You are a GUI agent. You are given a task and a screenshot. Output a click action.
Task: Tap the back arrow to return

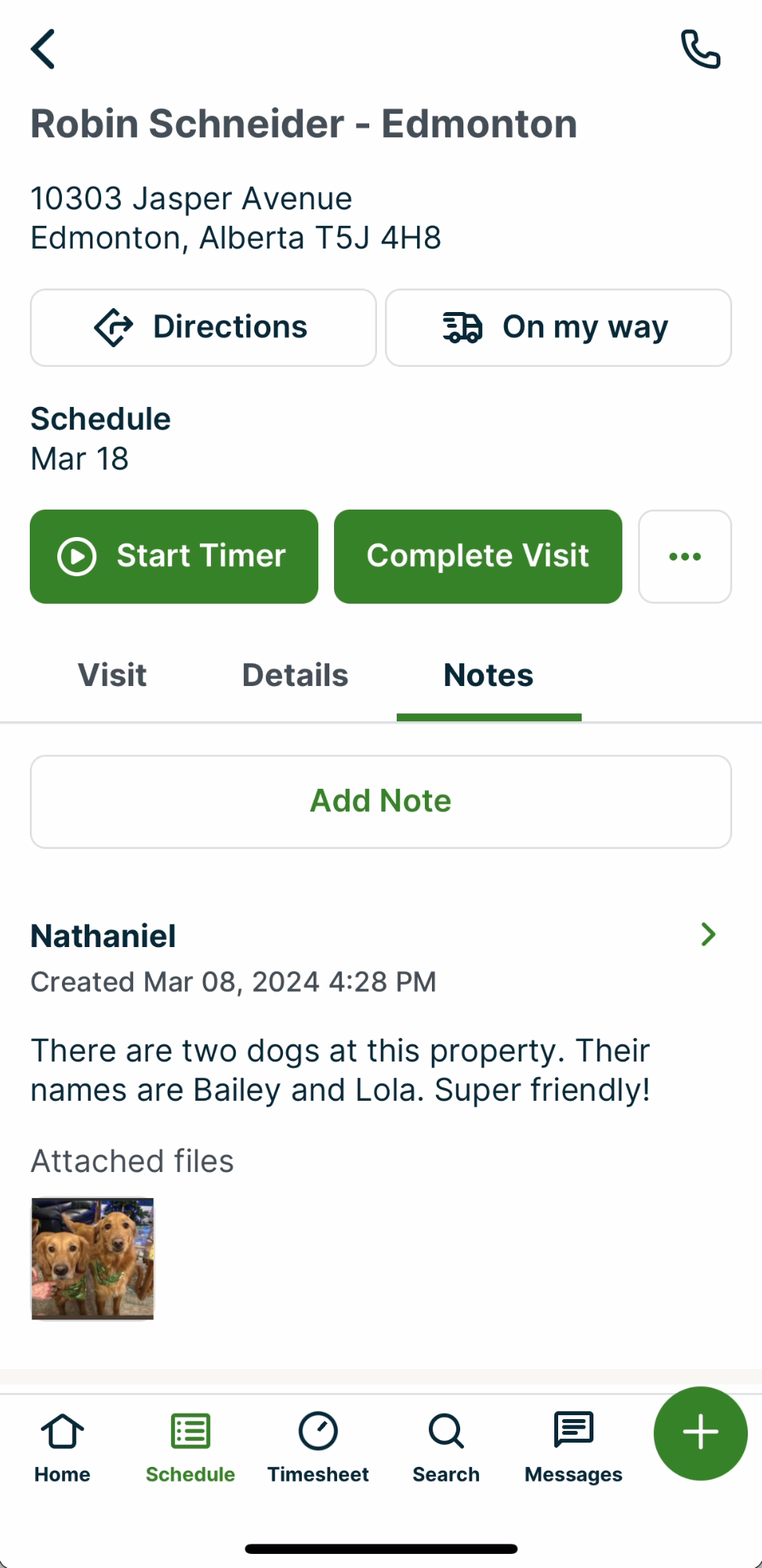[45, 49]
